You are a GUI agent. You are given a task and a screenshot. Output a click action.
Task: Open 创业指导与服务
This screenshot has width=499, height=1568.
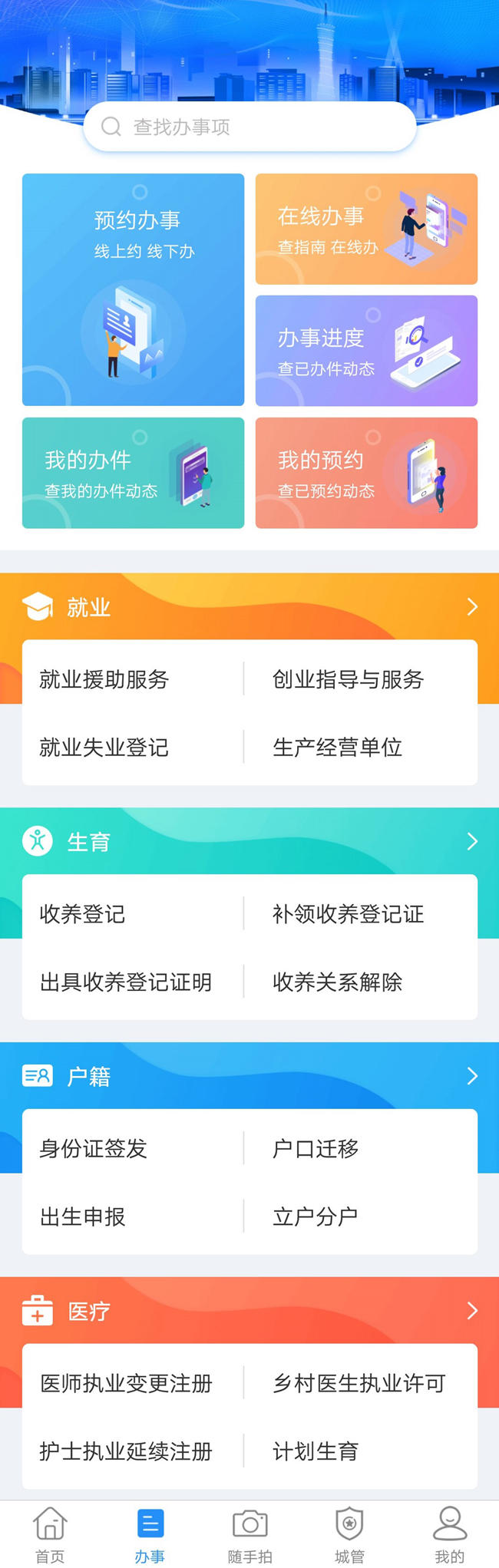click(x=348, y=679)
